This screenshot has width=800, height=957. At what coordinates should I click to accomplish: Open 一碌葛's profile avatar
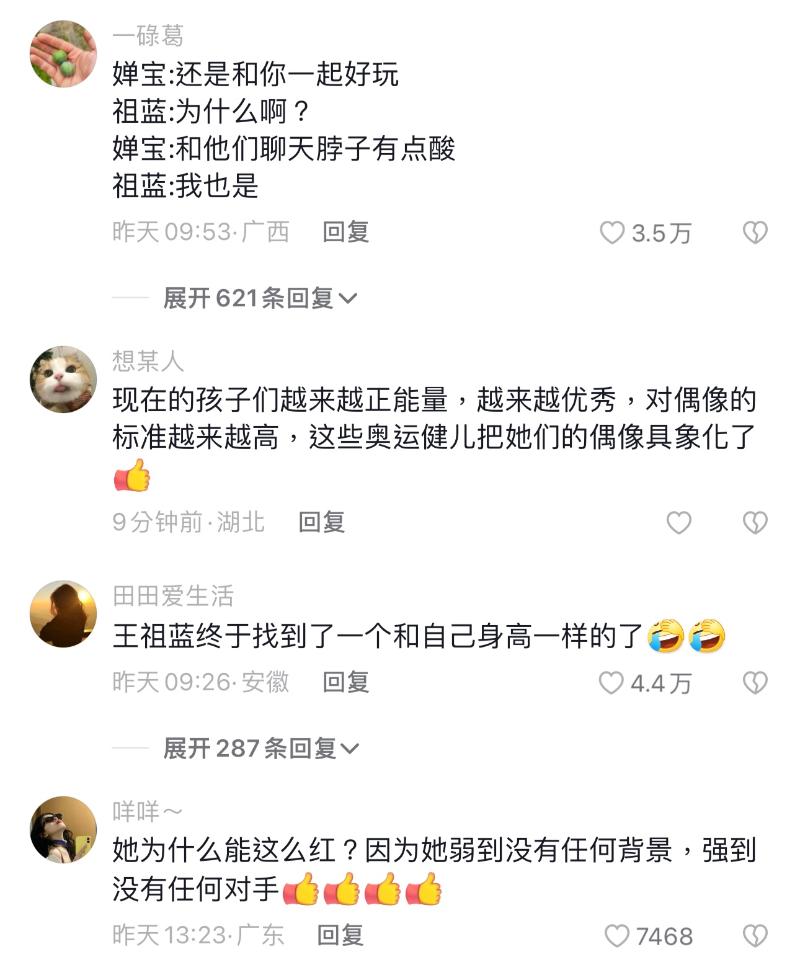point(63,53)
